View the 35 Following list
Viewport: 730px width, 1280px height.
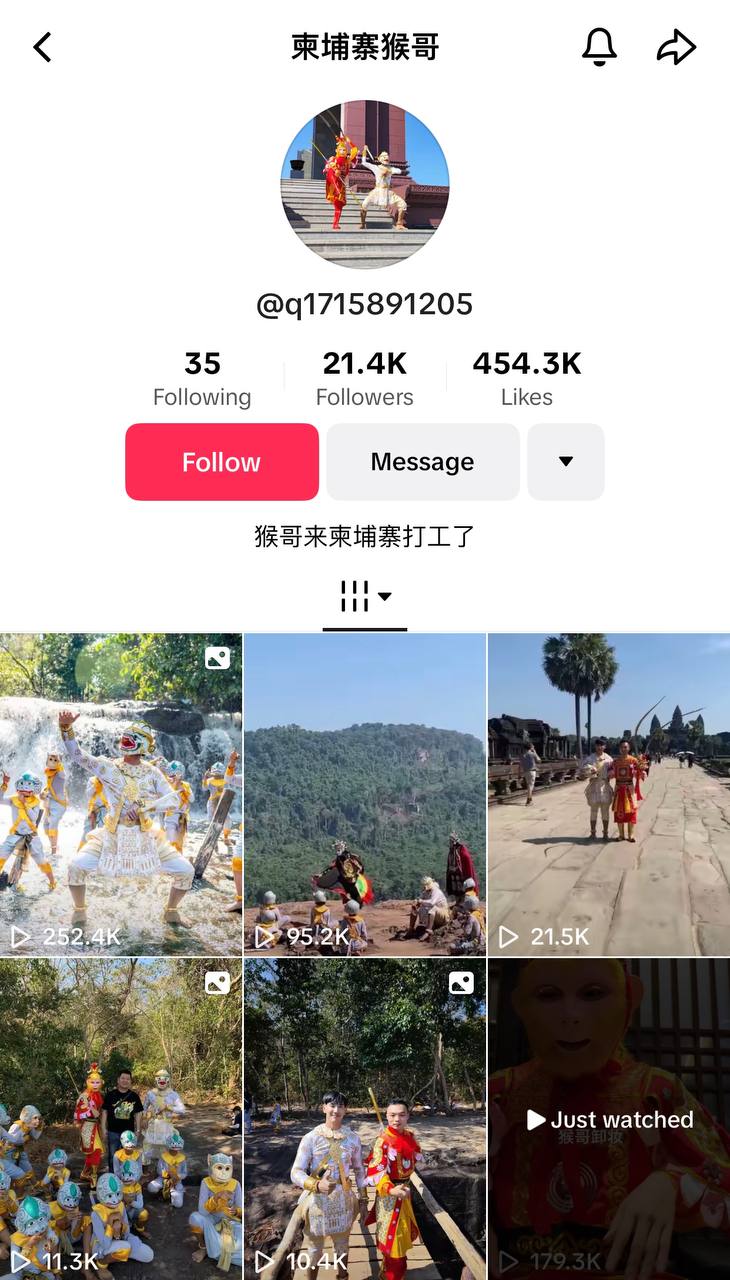tap(202, 379)
